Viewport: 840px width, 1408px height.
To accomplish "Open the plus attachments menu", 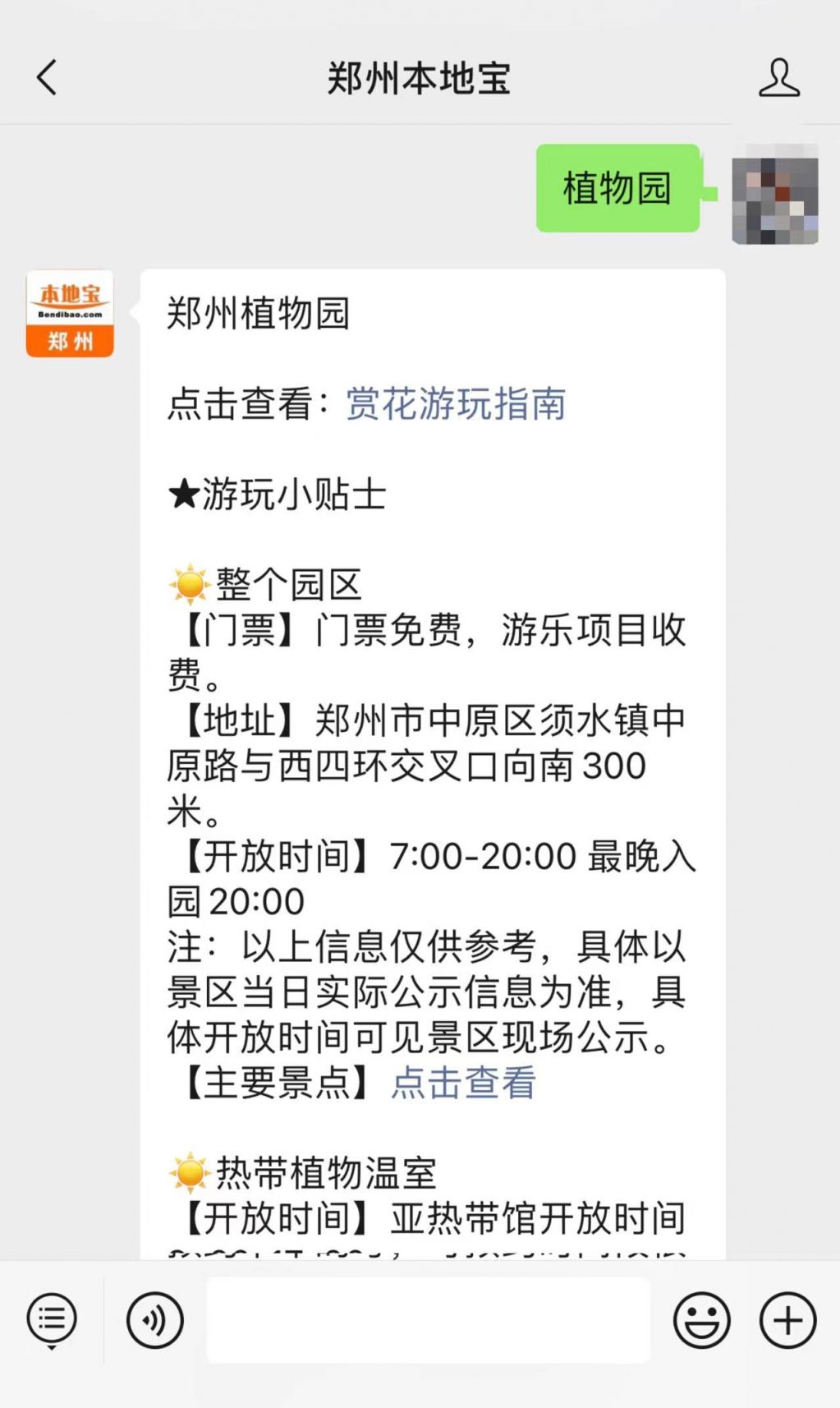I will point(787,1320).
